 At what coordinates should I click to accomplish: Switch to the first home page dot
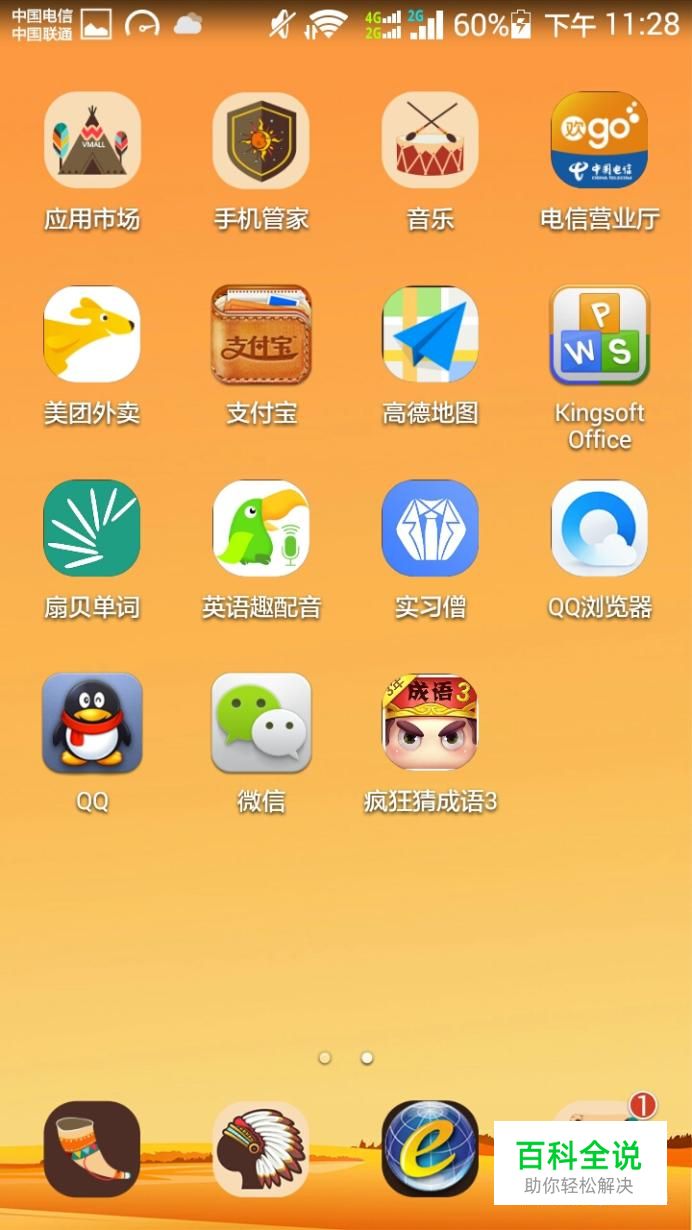(324, 1057)
